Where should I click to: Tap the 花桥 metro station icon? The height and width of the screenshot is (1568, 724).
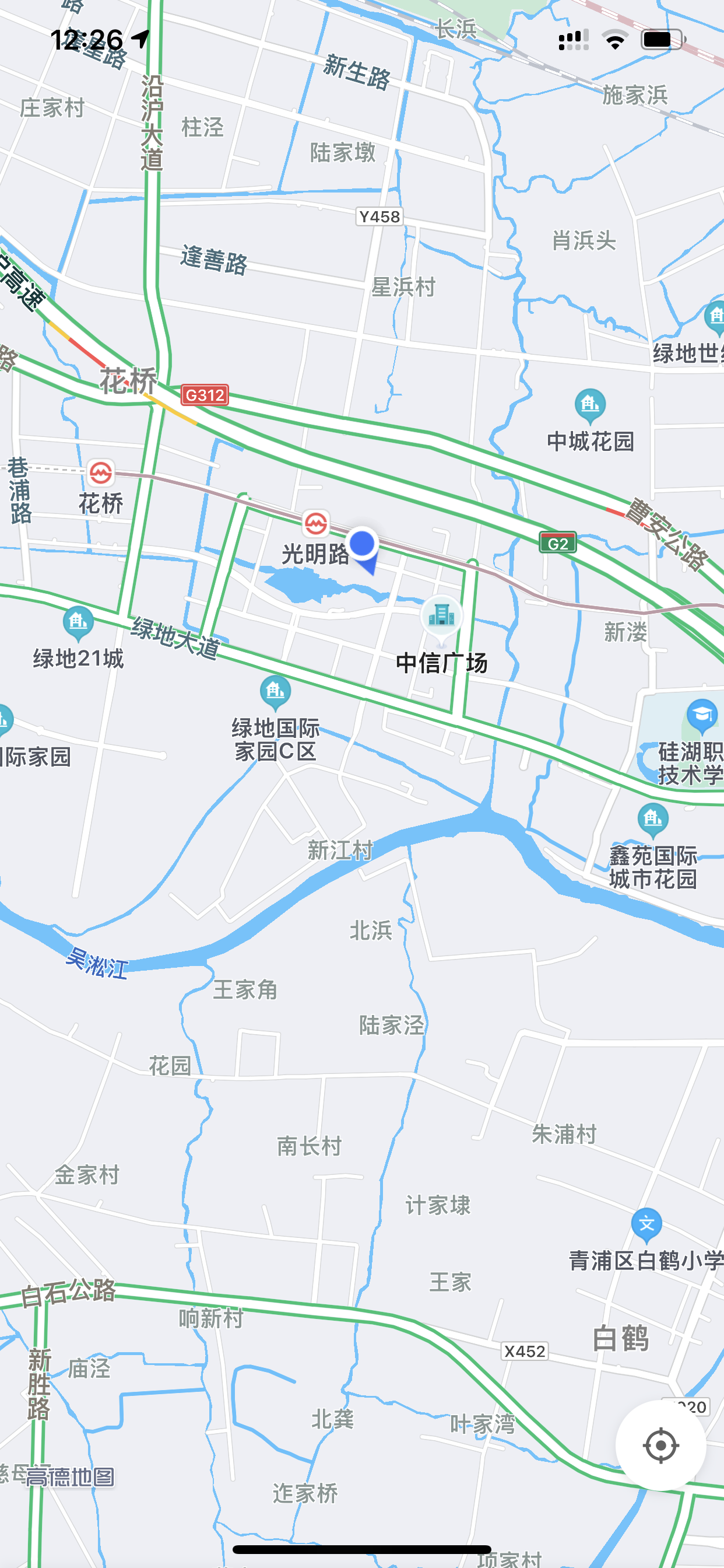pyautogui.click(x=100, y=473)
